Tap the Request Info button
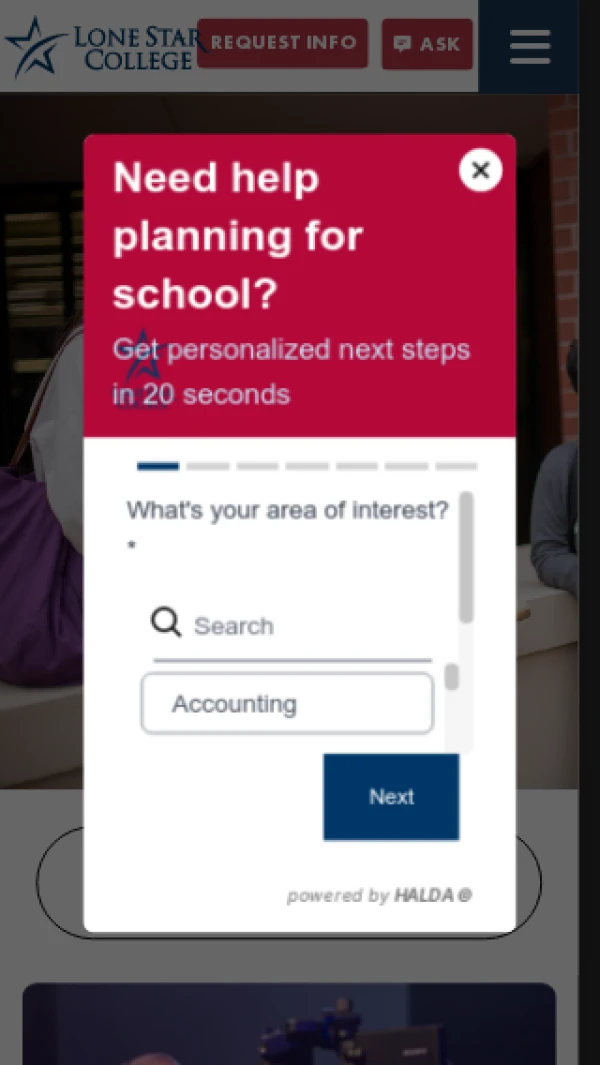Screen dimensions: 600x1065 tap(282, 43)
